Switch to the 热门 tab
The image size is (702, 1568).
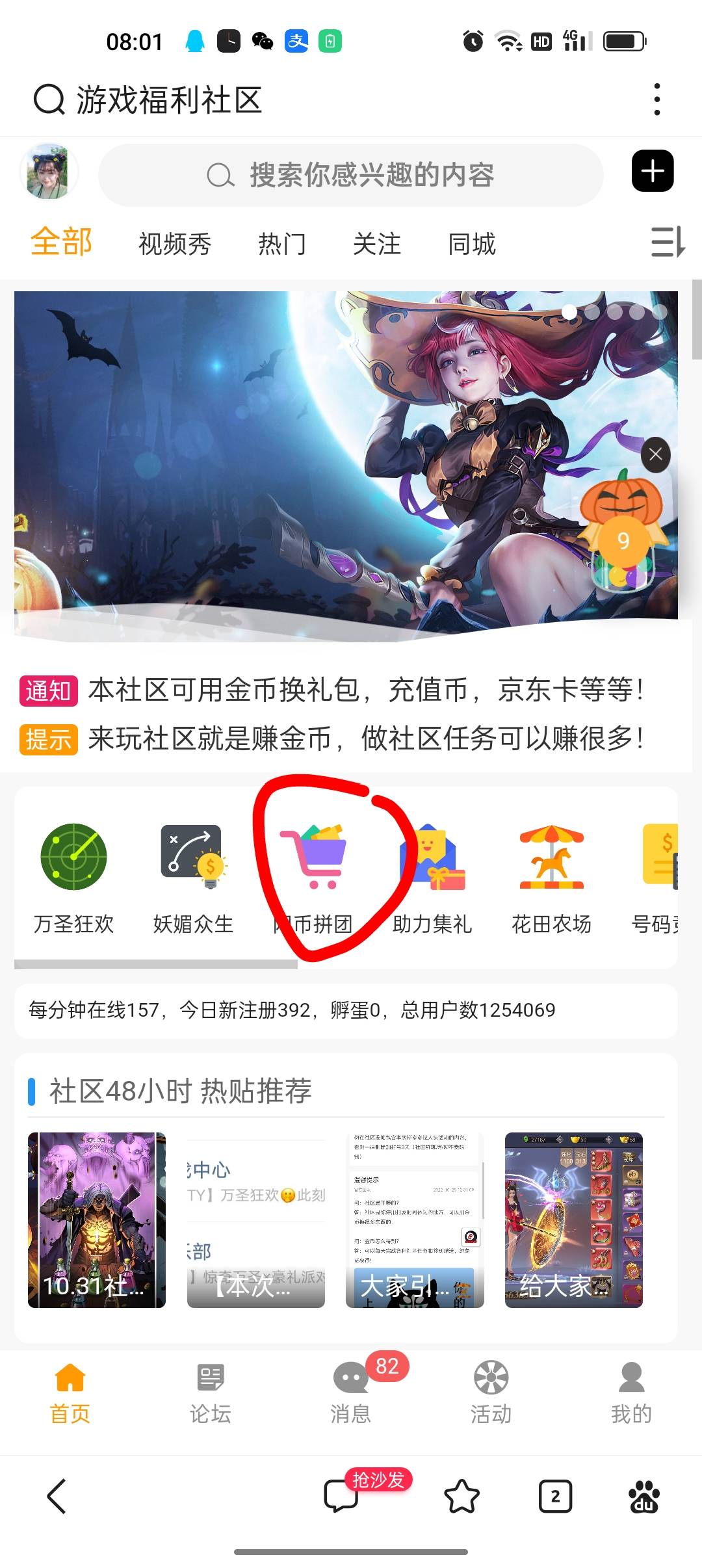coord(281,244)
